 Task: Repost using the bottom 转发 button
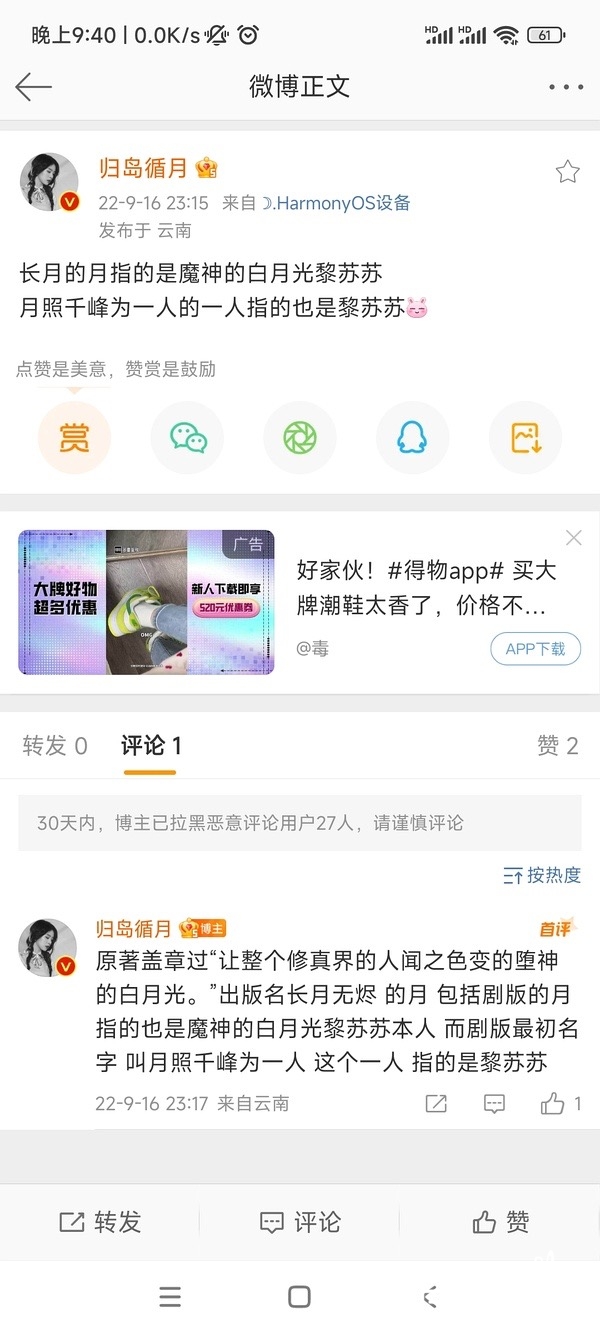[x=100, y=1222]
